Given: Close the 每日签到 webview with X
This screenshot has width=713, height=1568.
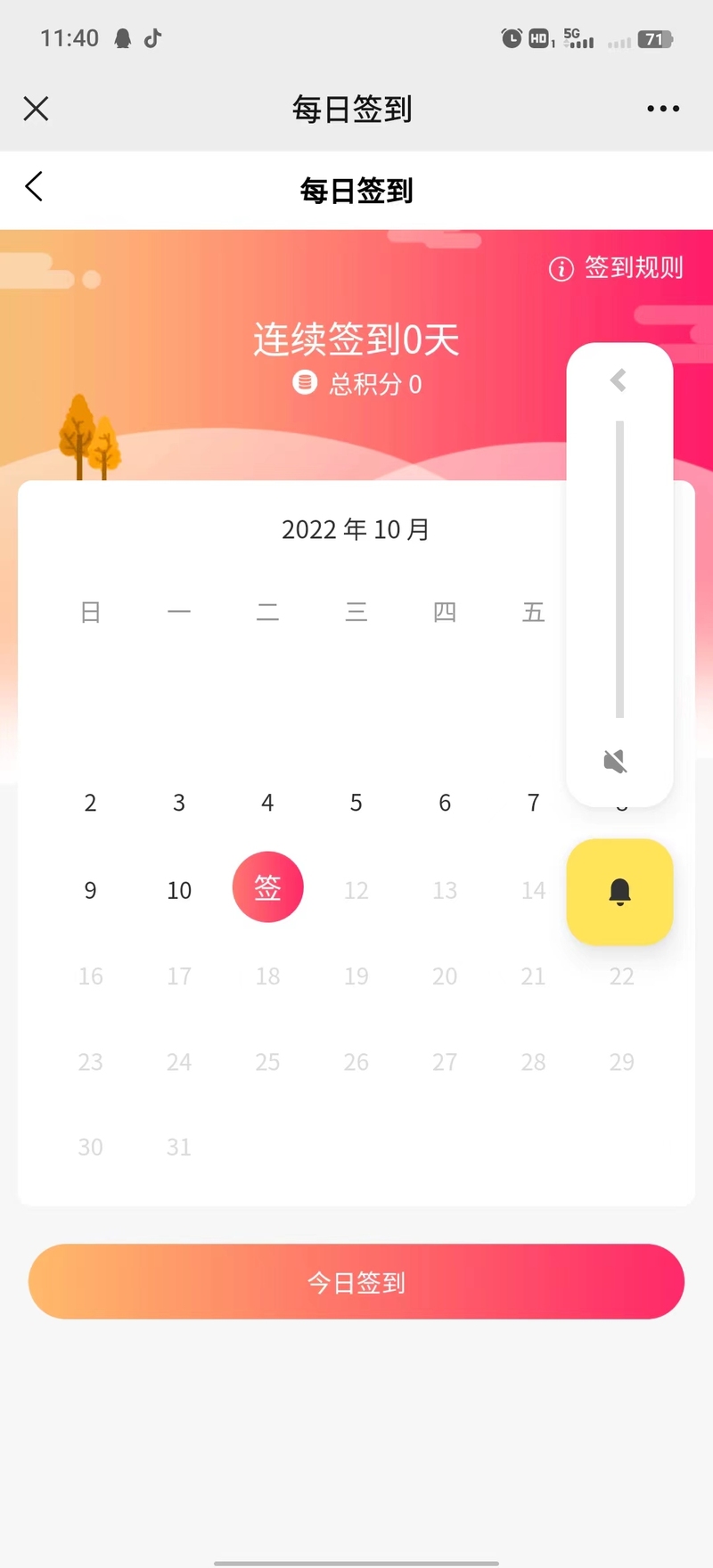Looking at the screenshot, I should pyautogui.click(x=36, y=109).
